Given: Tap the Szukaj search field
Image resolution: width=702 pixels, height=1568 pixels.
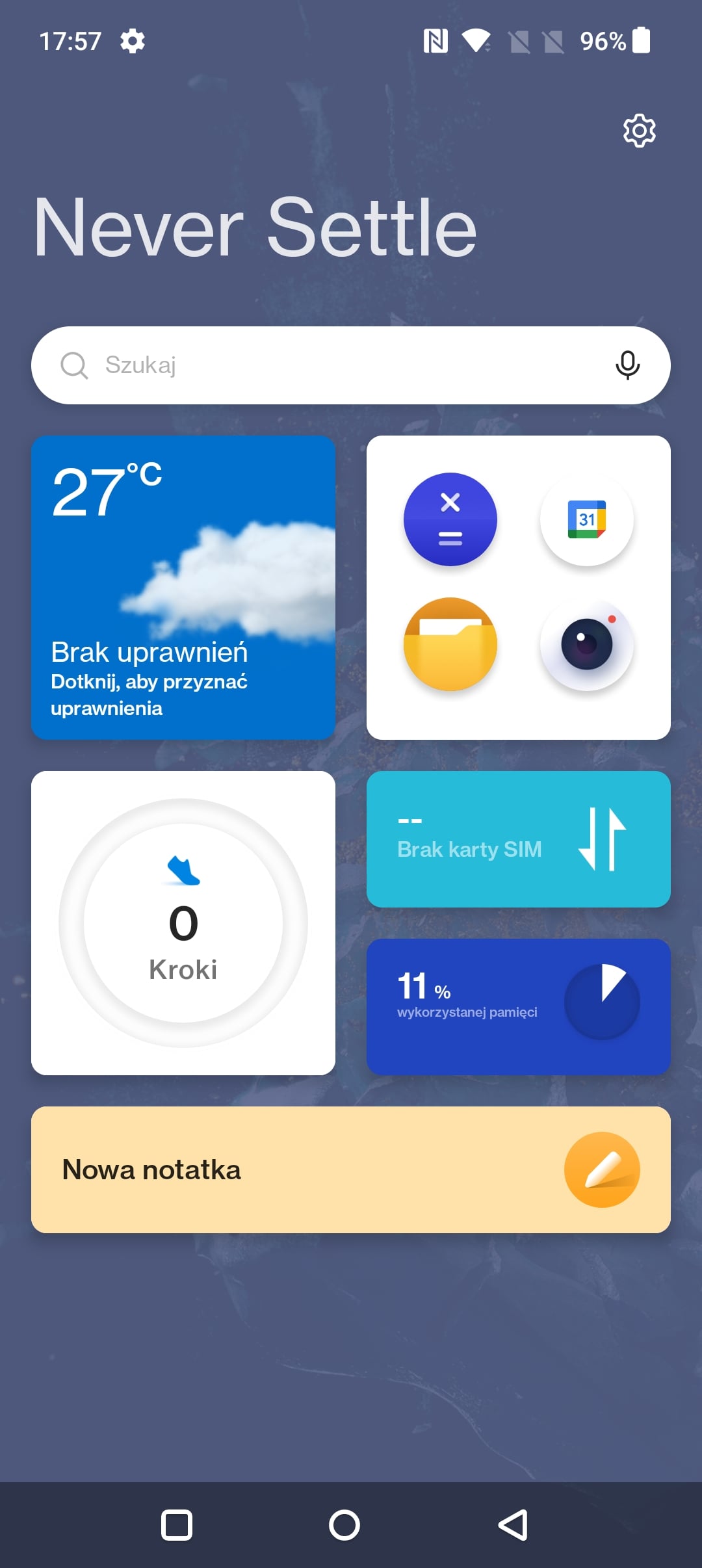Looking at the screenshot, I should pyautogui.click(x=325, y=365).
